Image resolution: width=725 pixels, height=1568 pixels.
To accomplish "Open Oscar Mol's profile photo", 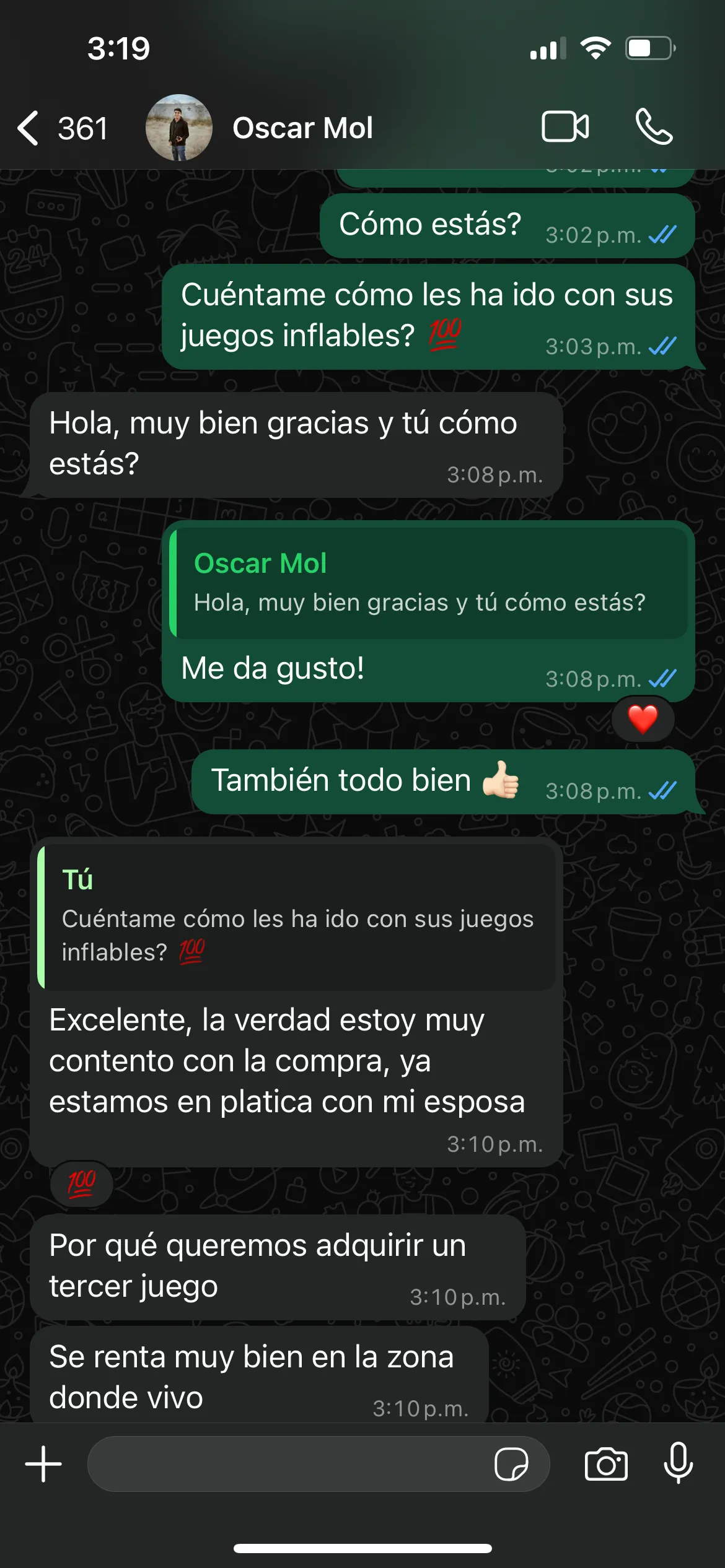I will tap(178, 128).
